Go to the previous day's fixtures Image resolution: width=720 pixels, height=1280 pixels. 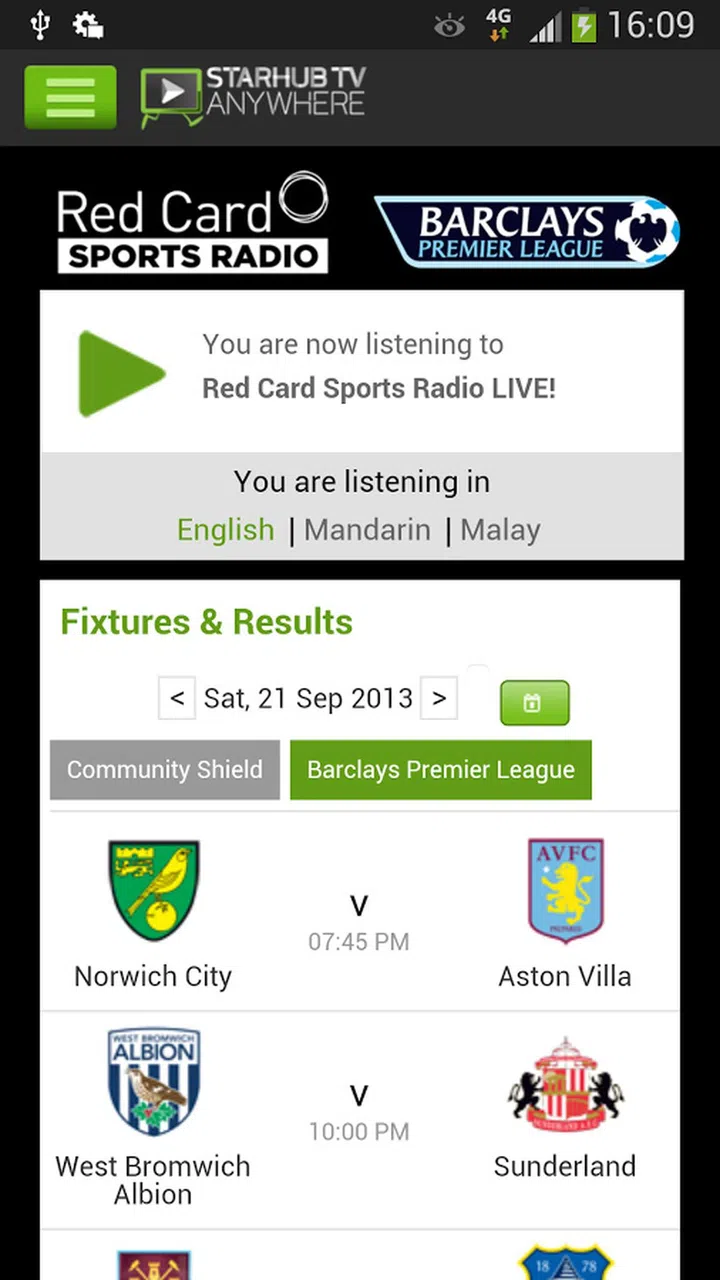177,698
